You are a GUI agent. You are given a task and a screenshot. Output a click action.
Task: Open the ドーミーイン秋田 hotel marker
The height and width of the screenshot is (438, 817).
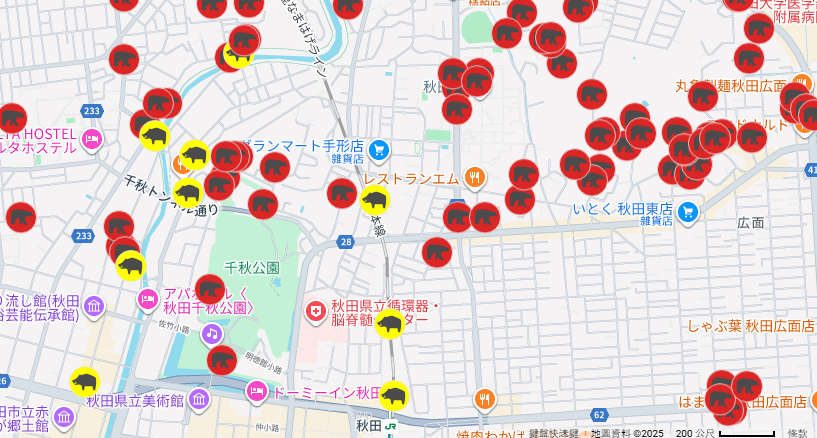click(x=256, y=391)
